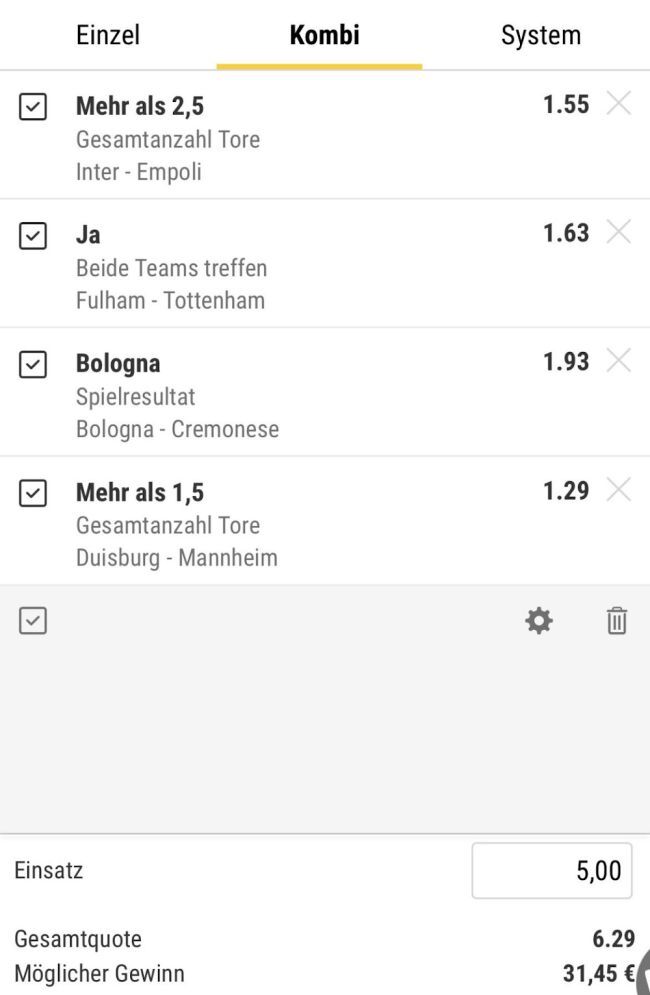
Task: Edit the Einsatz stake field
Action: 551,870
